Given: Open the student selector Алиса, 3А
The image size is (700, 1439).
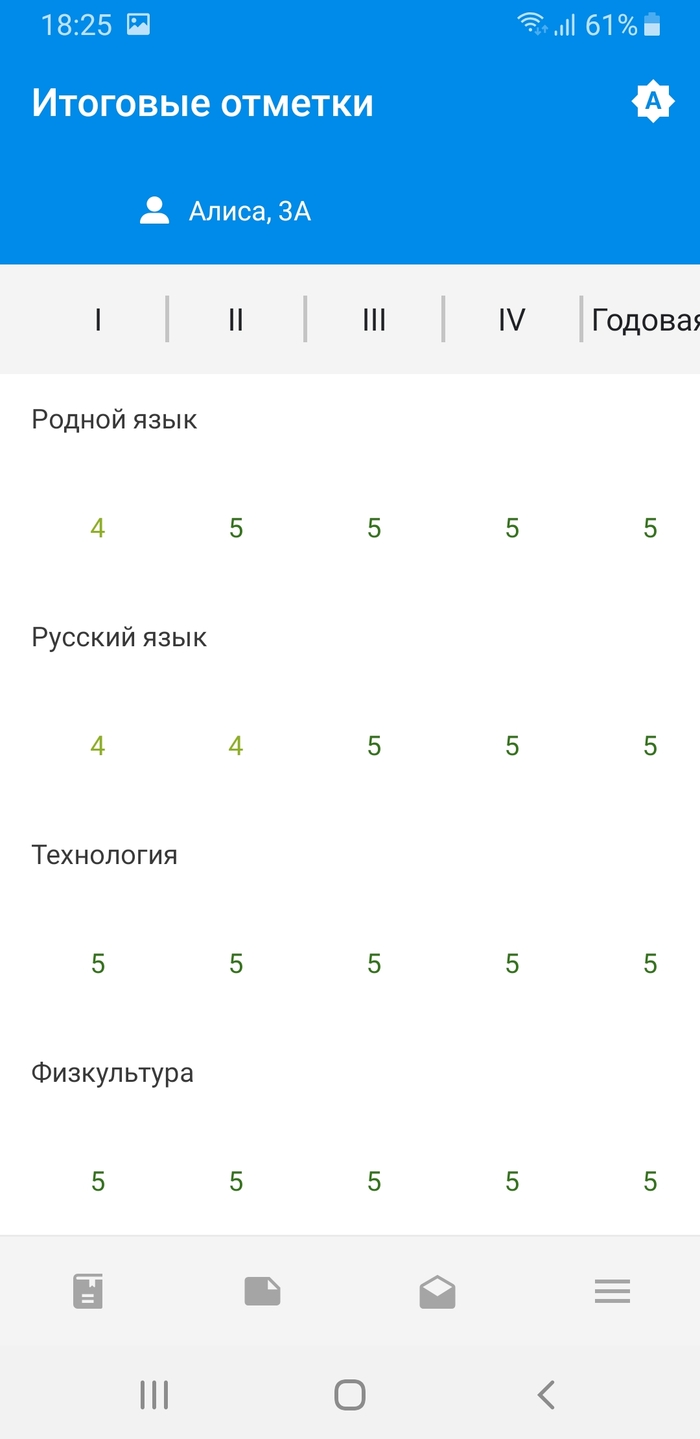Looking at the screenshot, I should (x=226, y=211).
